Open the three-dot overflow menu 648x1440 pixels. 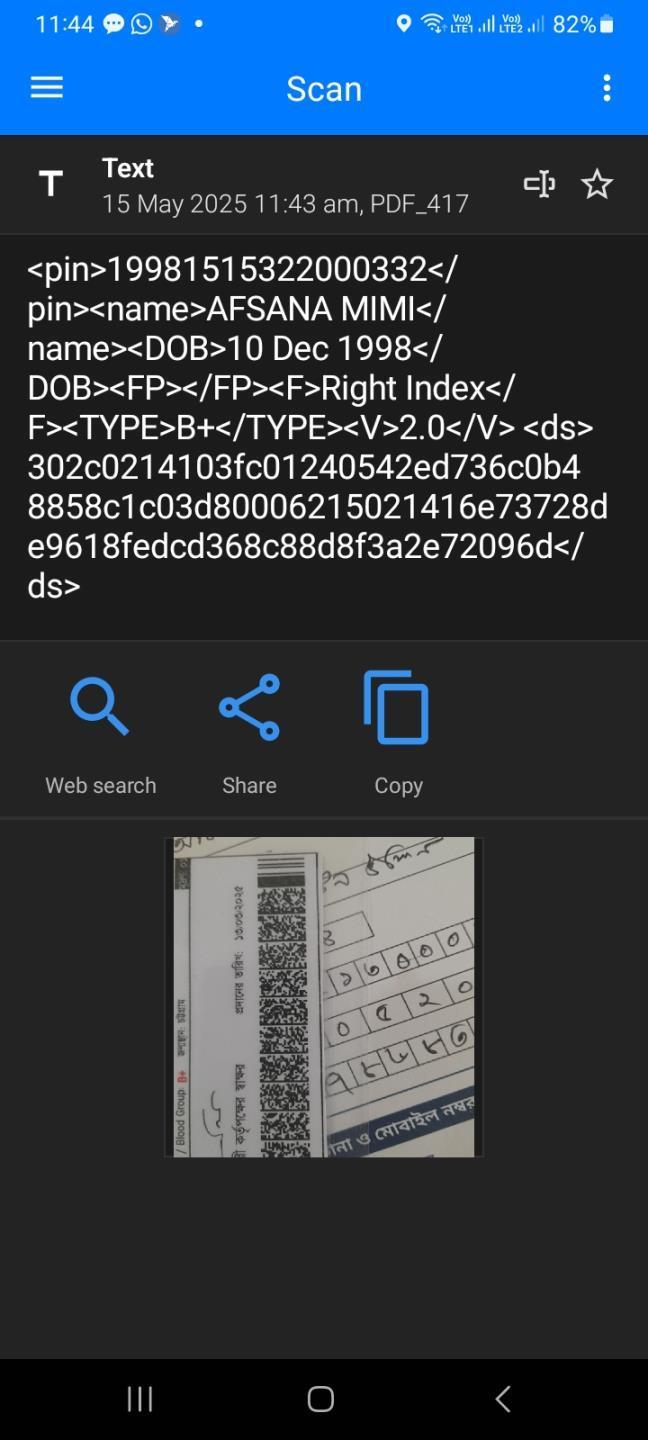(x=606, y=88)
